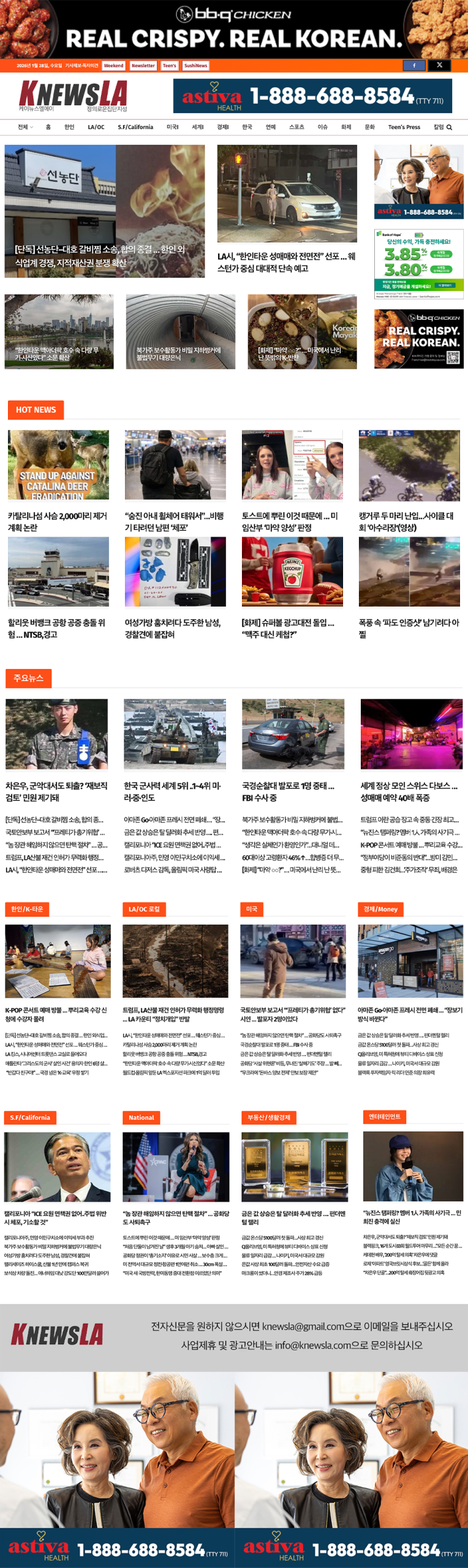468x1568 pixels.
Task: Open the 카탈리나섬 사슴 2,000마리 제거 story
Action: point(58,521)
